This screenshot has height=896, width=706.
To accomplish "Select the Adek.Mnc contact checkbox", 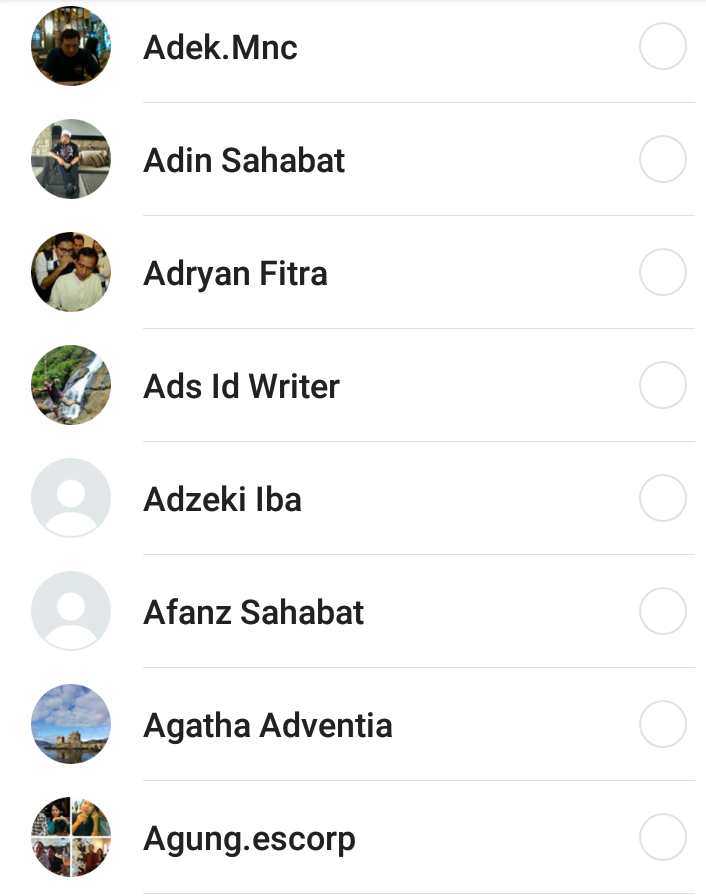I will [662, 47].
